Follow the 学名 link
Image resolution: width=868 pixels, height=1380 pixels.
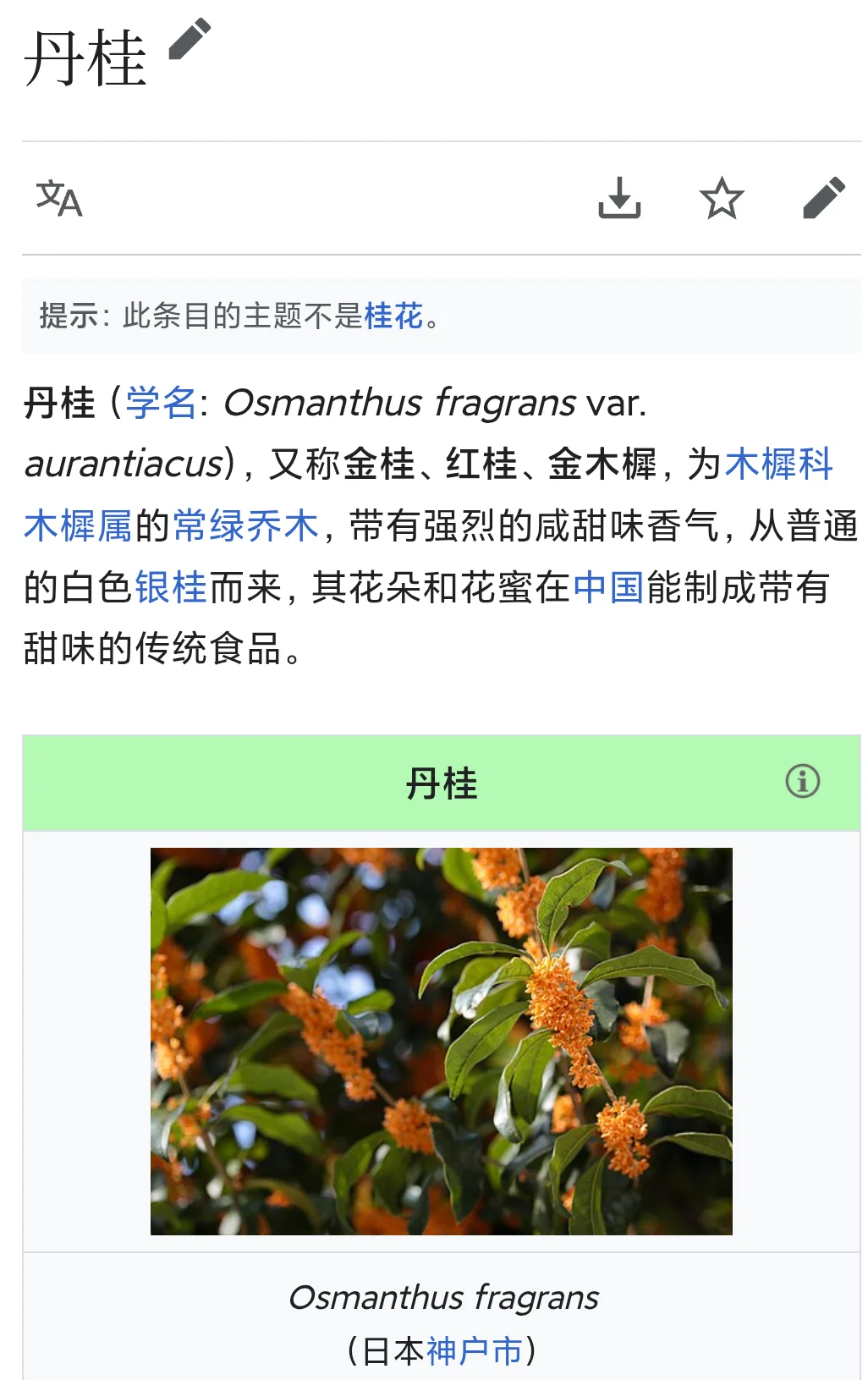coord(161,403)
